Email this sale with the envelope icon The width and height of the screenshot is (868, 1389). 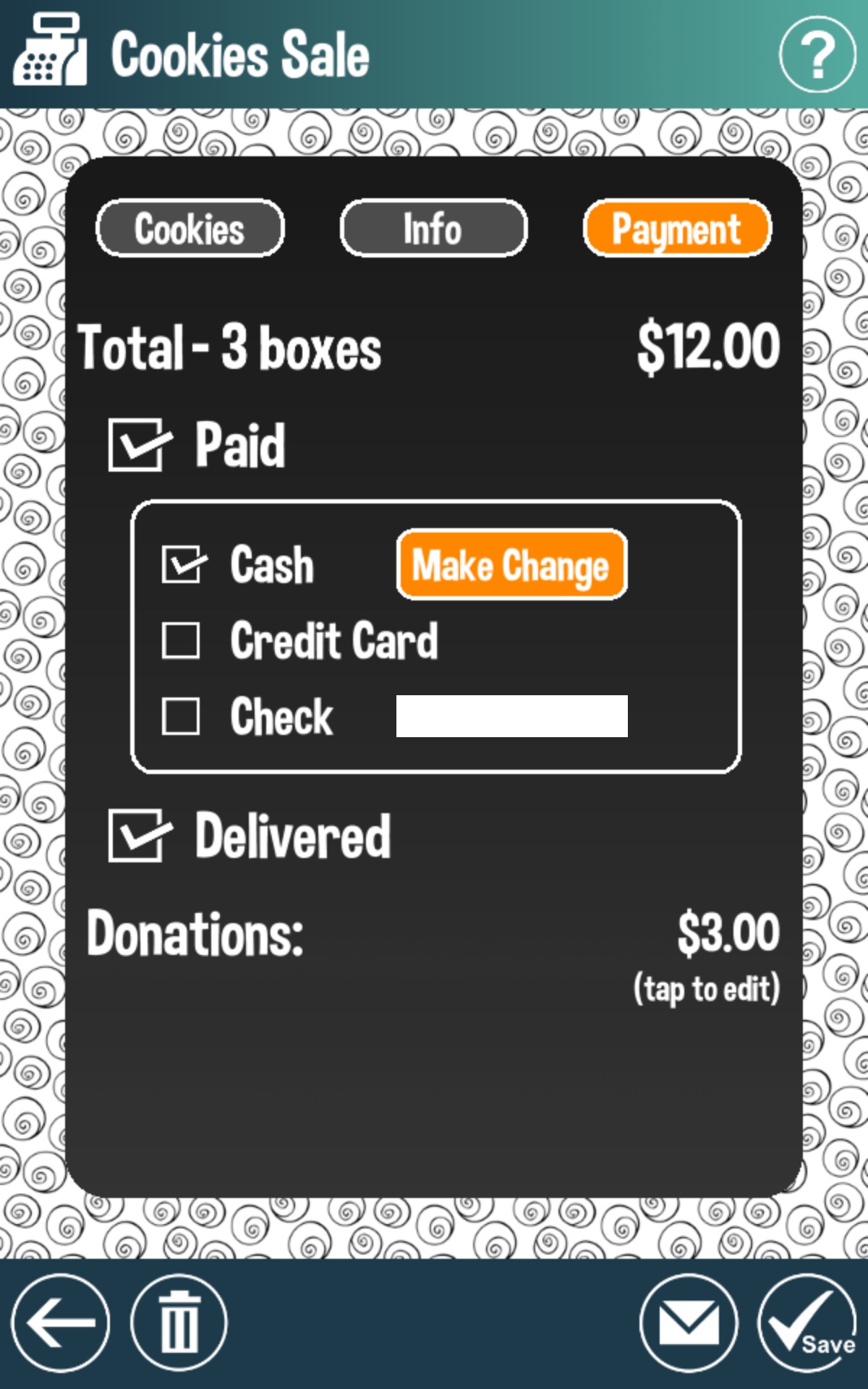689,1322
